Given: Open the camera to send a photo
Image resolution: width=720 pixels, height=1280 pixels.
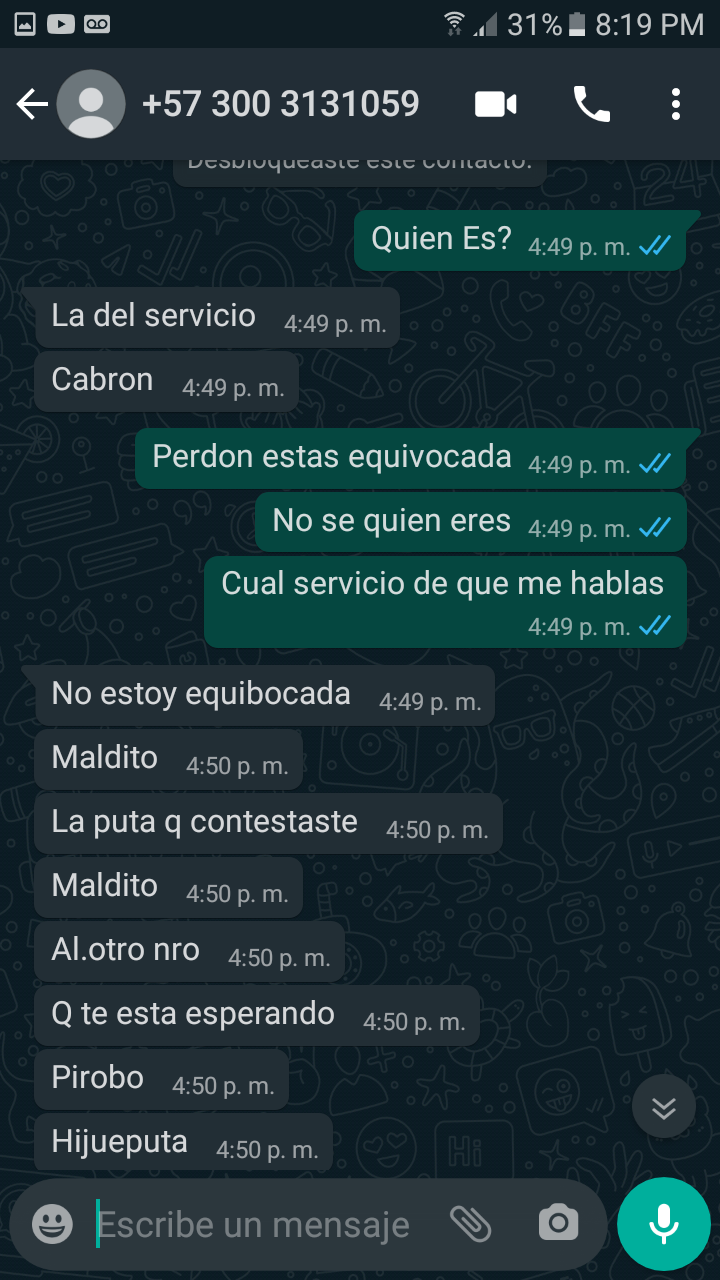Looking at the screenshot, I should (558, 1223).
